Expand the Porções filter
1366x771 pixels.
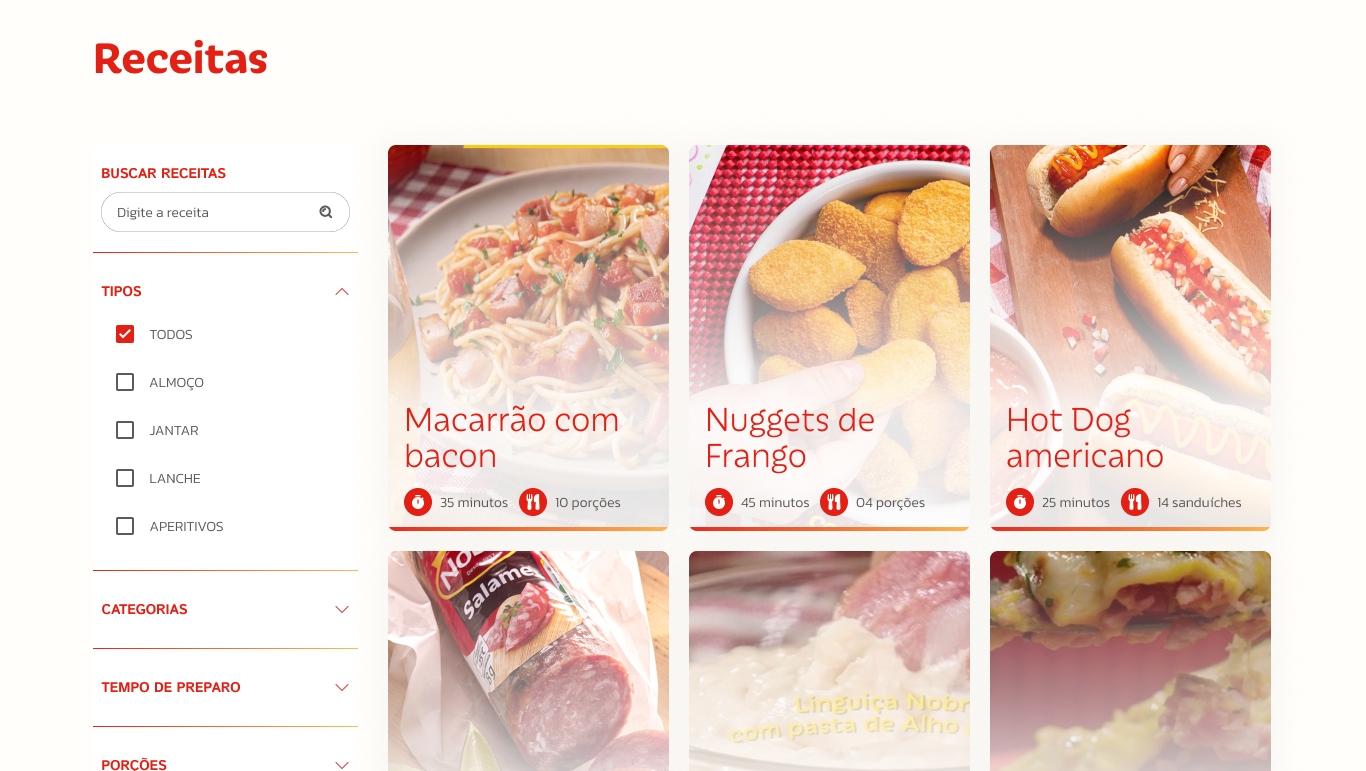(x=342, y=764)
